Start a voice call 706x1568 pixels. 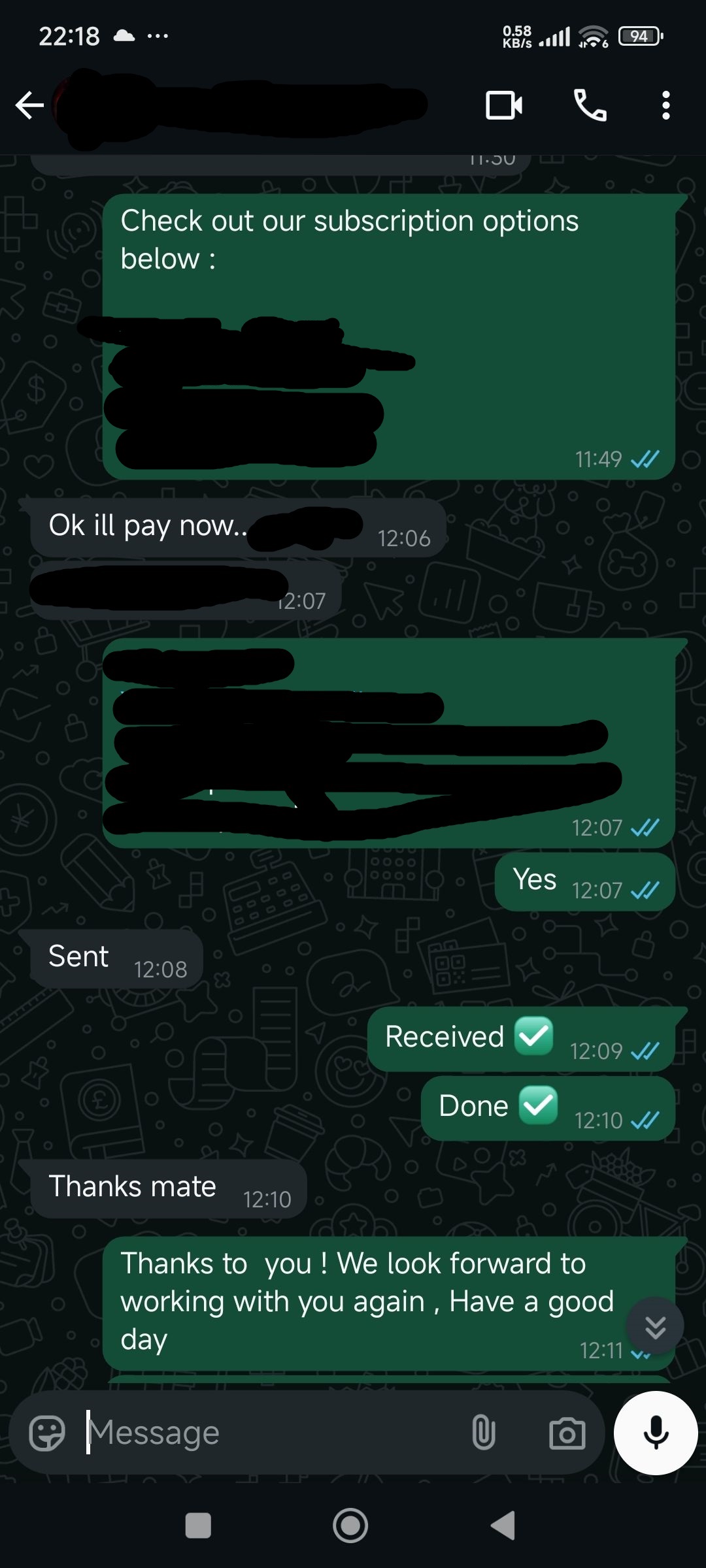coord(590,105)
